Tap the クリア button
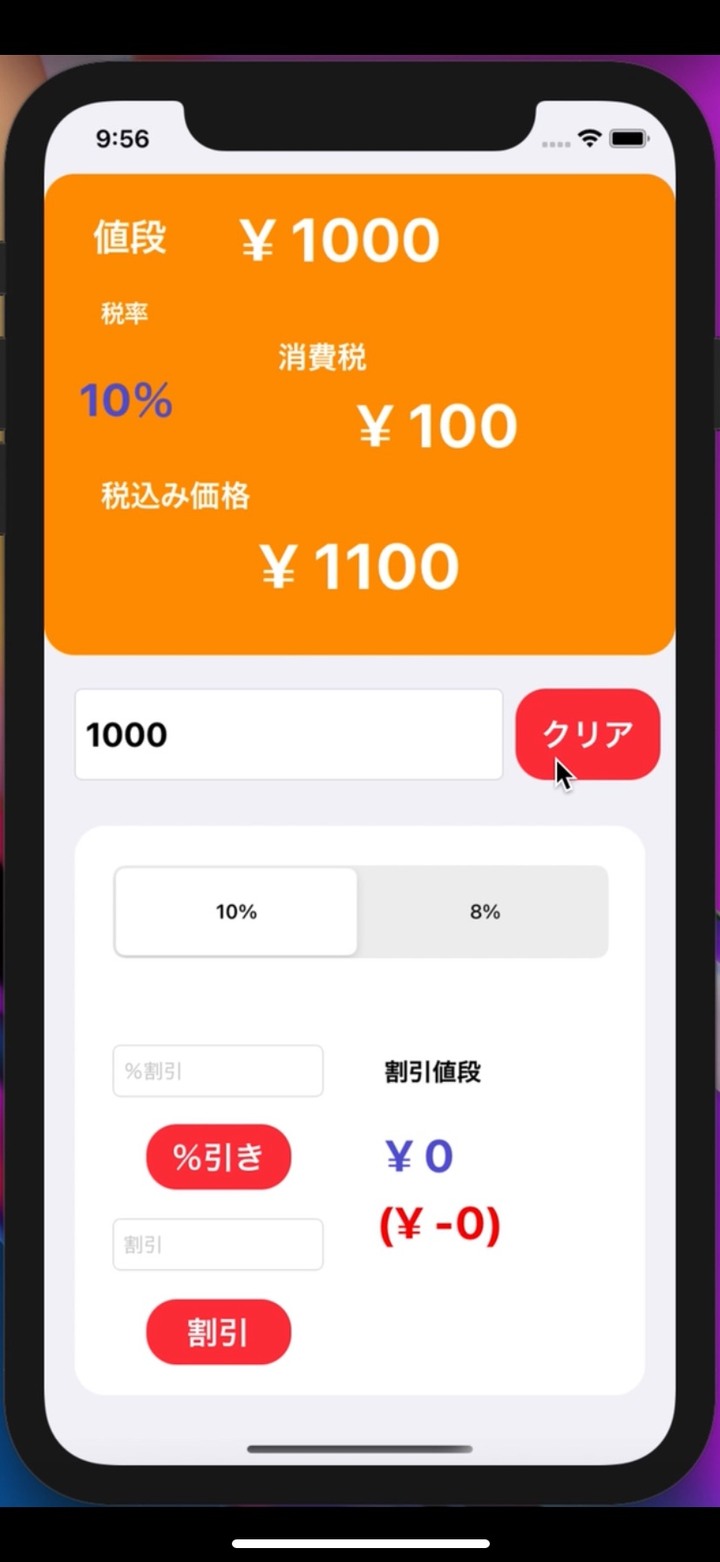Image resolution: width=720 pixels, height=1562 pixels. click(587, 734)
